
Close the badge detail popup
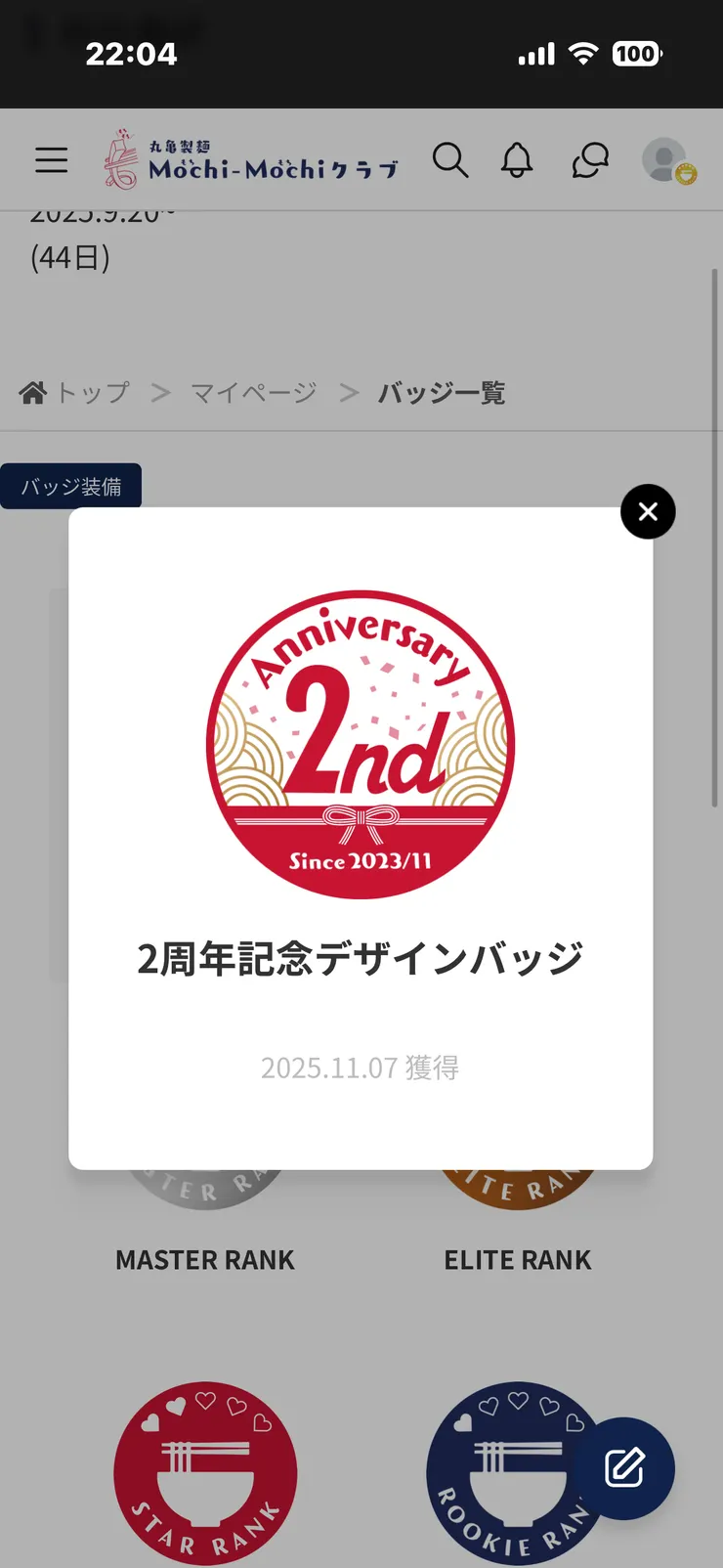point(648,511)
